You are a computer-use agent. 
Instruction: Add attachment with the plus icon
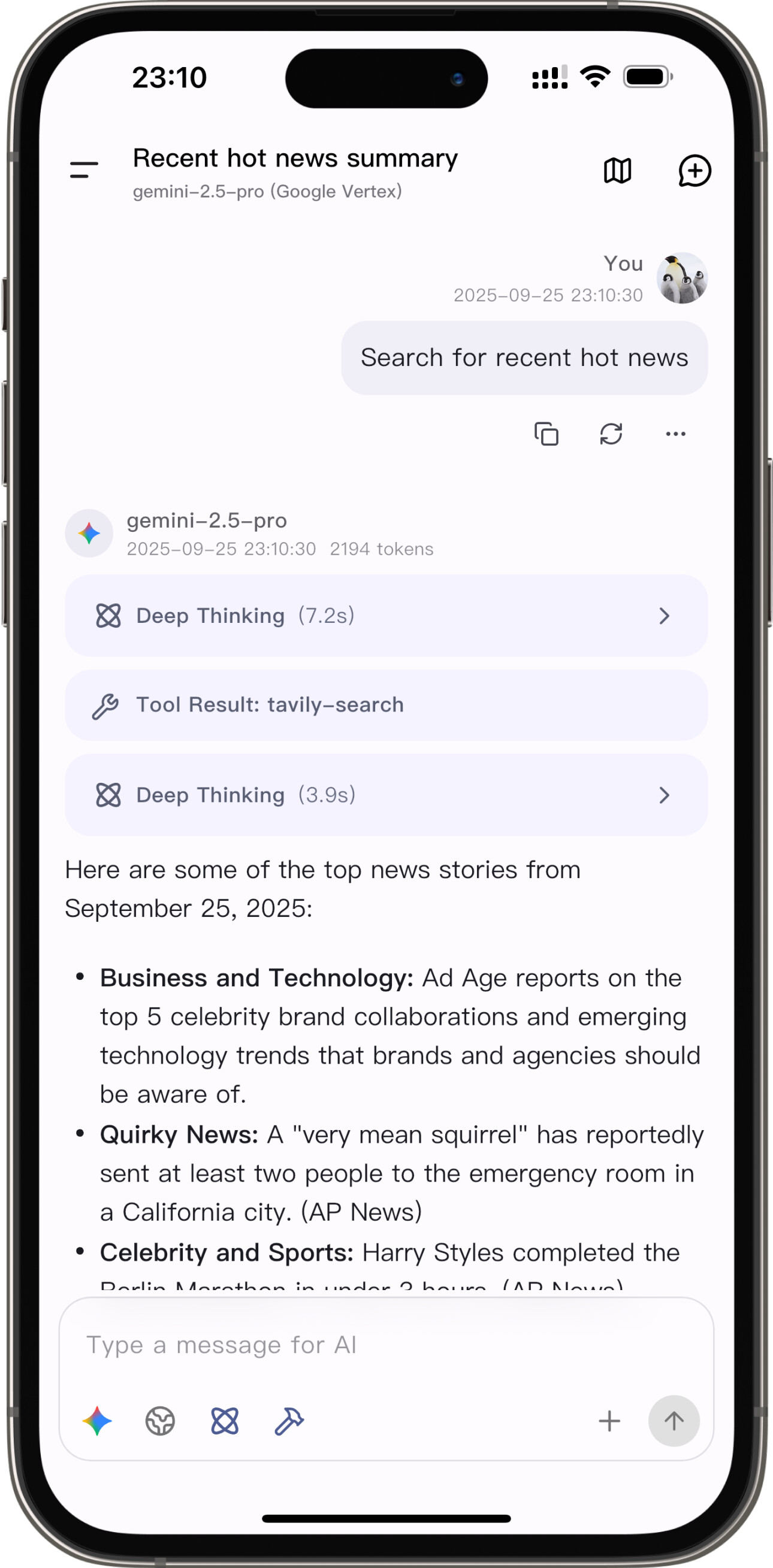pos(609,1421)
